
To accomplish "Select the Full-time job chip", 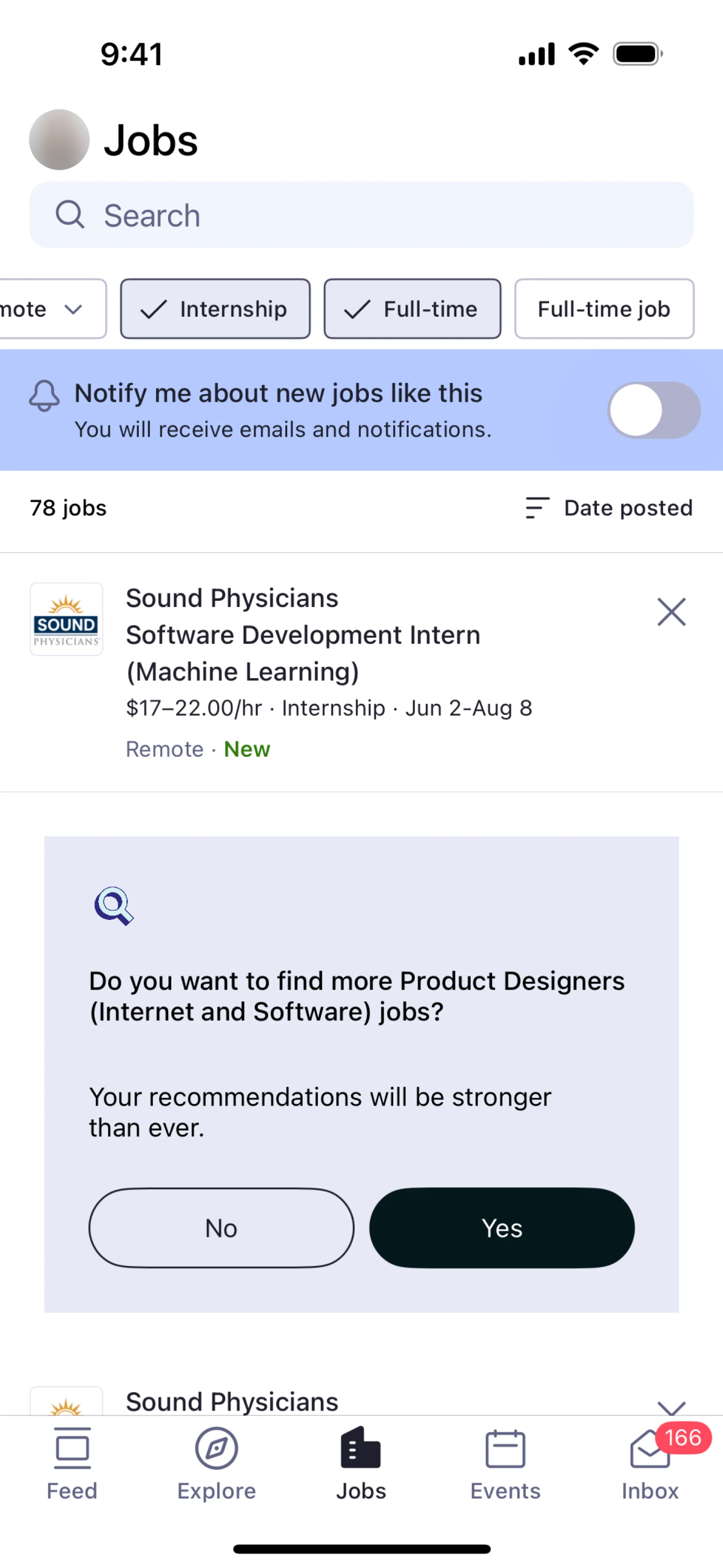I will pyautogui.click(x=604, y=309).
